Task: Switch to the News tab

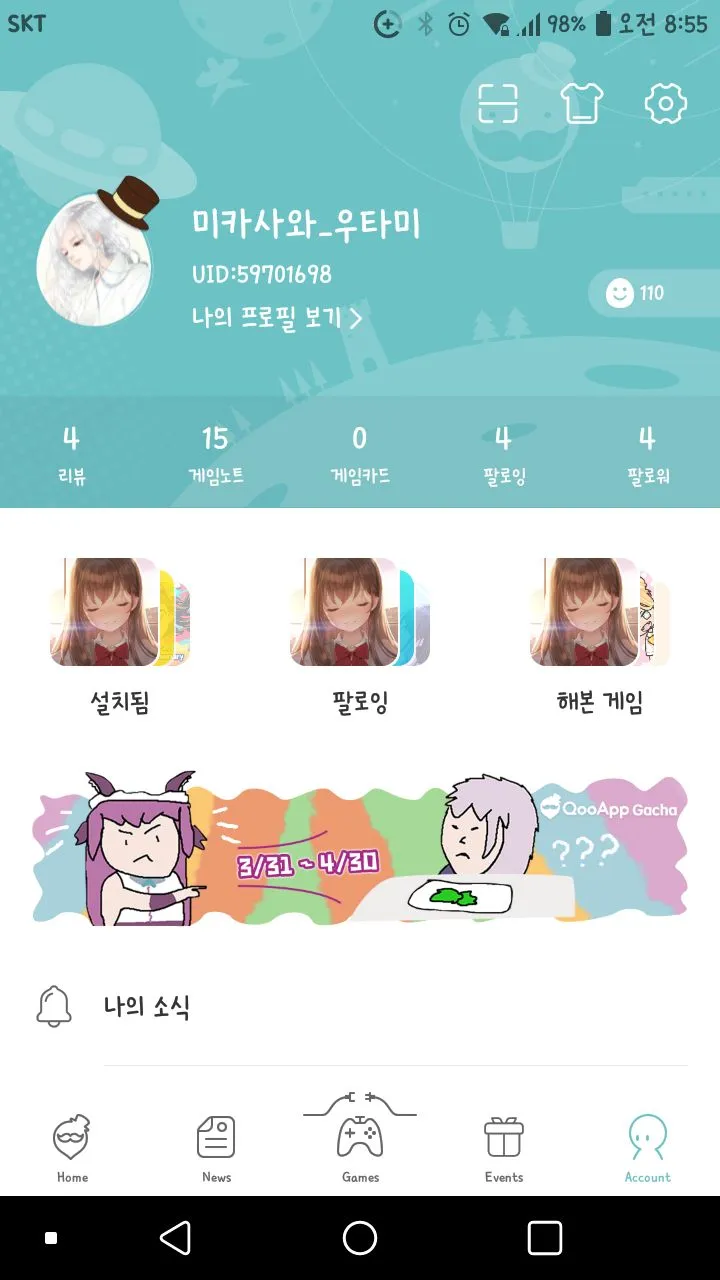Action: coord(216,1148)
